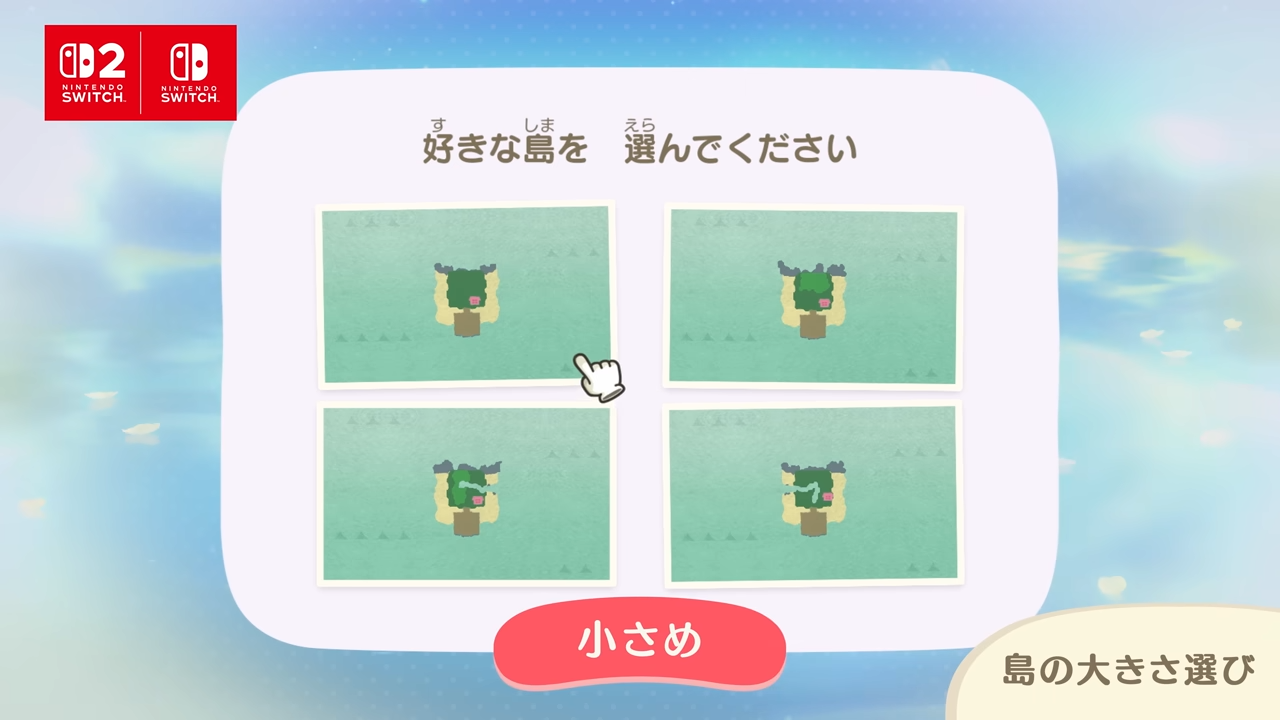Choose the riverless island with light-green upper half
1280x720 pixels.
812,297
